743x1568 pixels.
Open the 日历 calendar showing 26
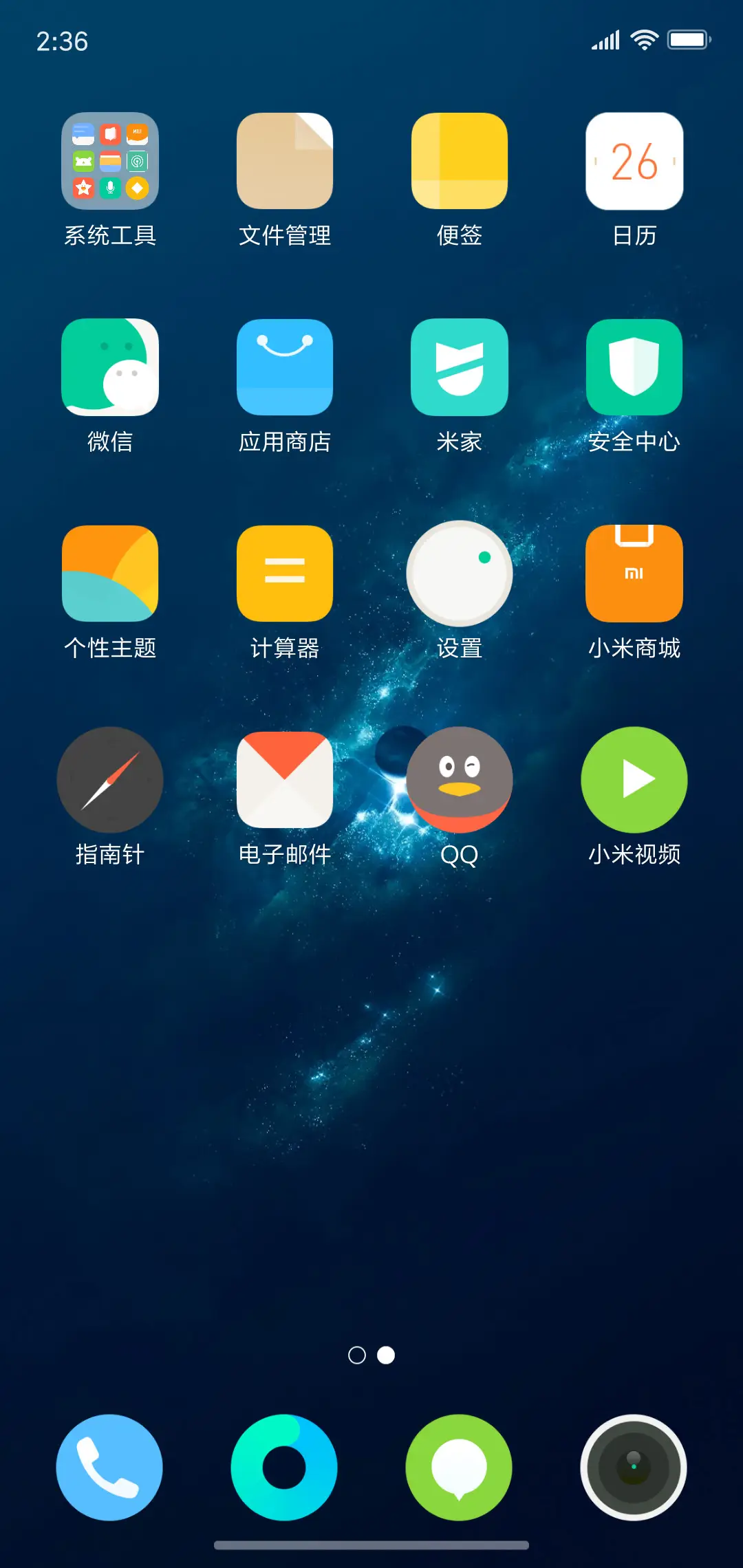point(634,160)
